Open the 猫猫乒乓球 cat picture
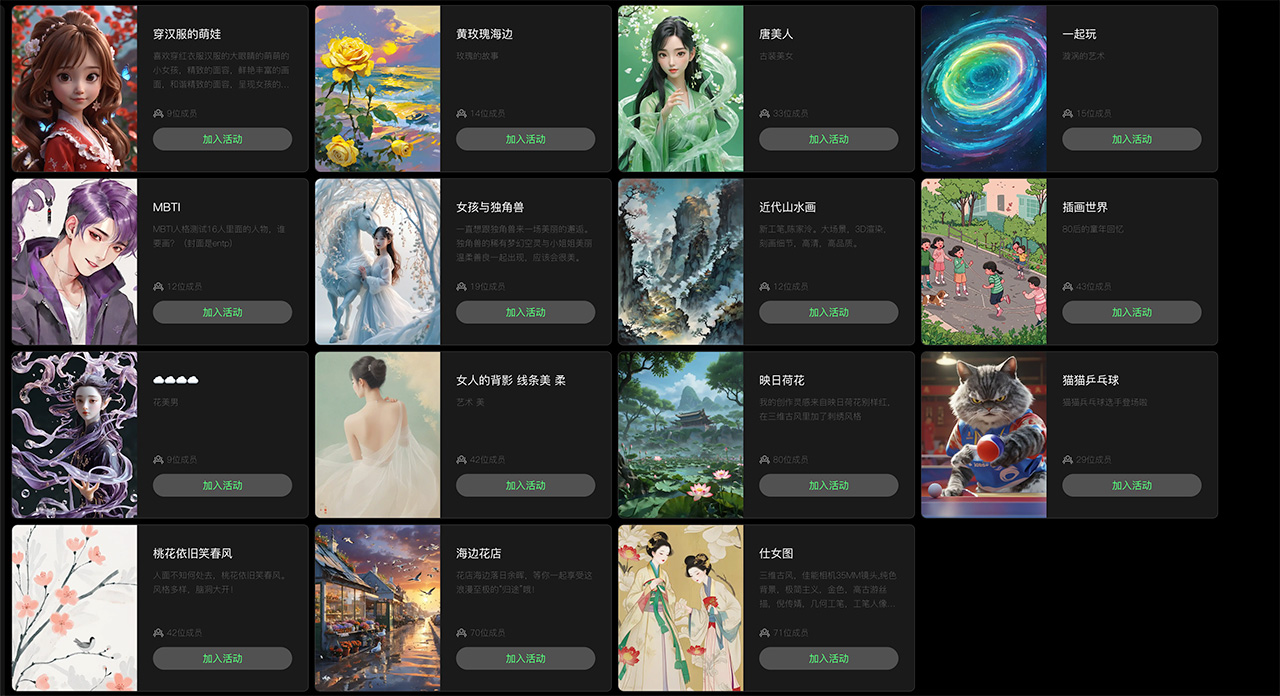 [983, 435]
